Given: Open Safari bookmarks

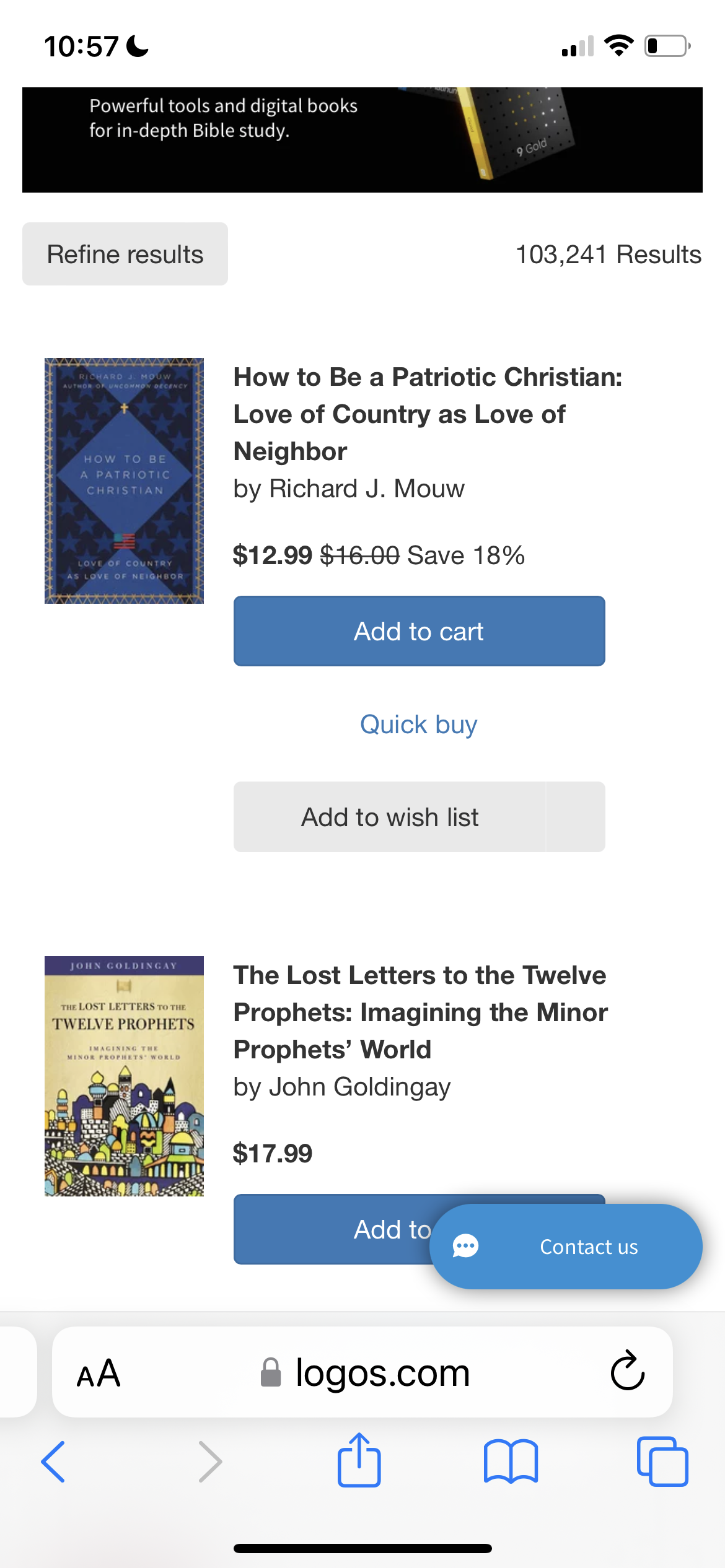Looking at the screenshot, I should tap(511, 1461).
